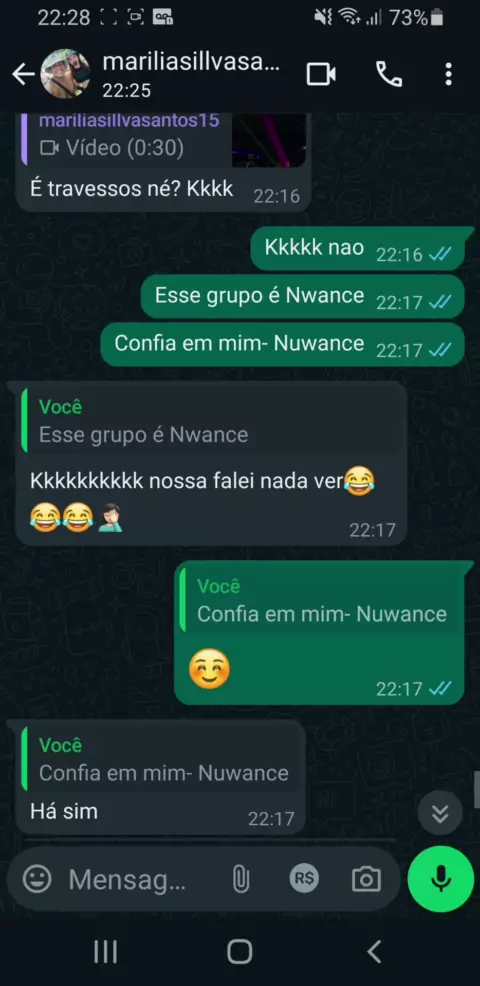Tap the green microphone voice message button
The width and height of the screenshot is (480, 986).
pos(440,878)
